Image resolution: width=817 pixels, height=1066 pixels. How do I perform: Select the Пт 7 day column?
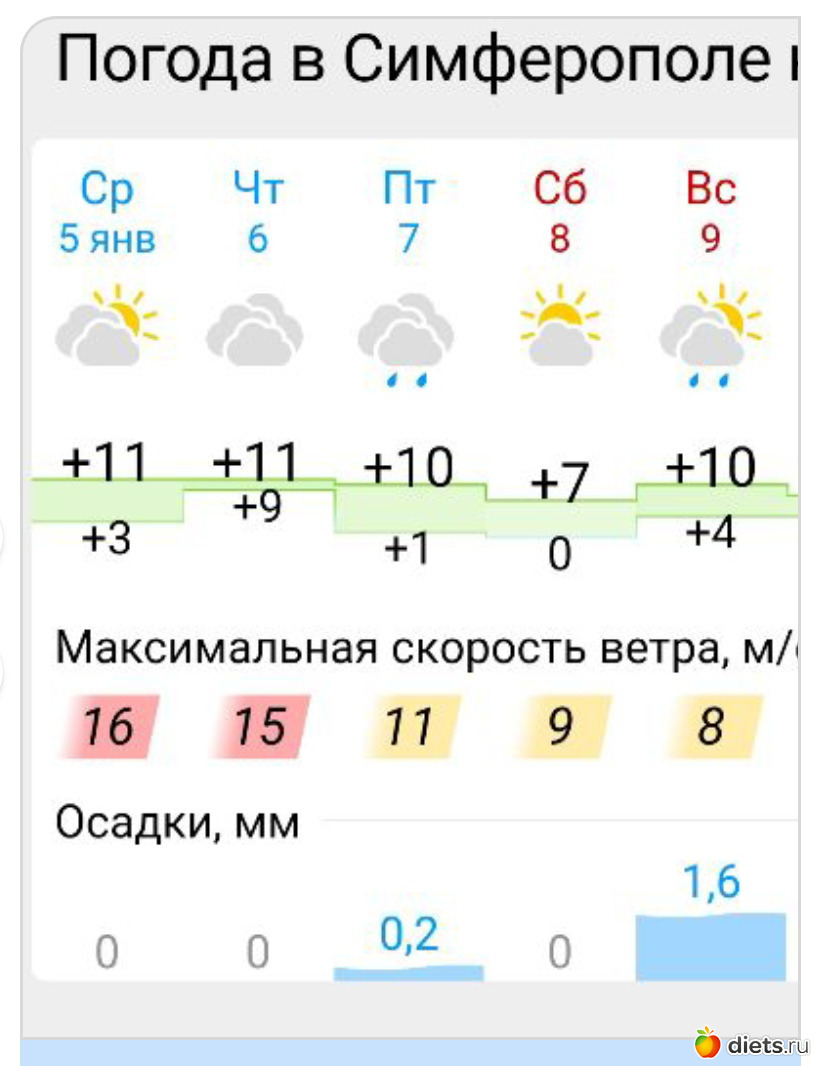click(408, 213)
